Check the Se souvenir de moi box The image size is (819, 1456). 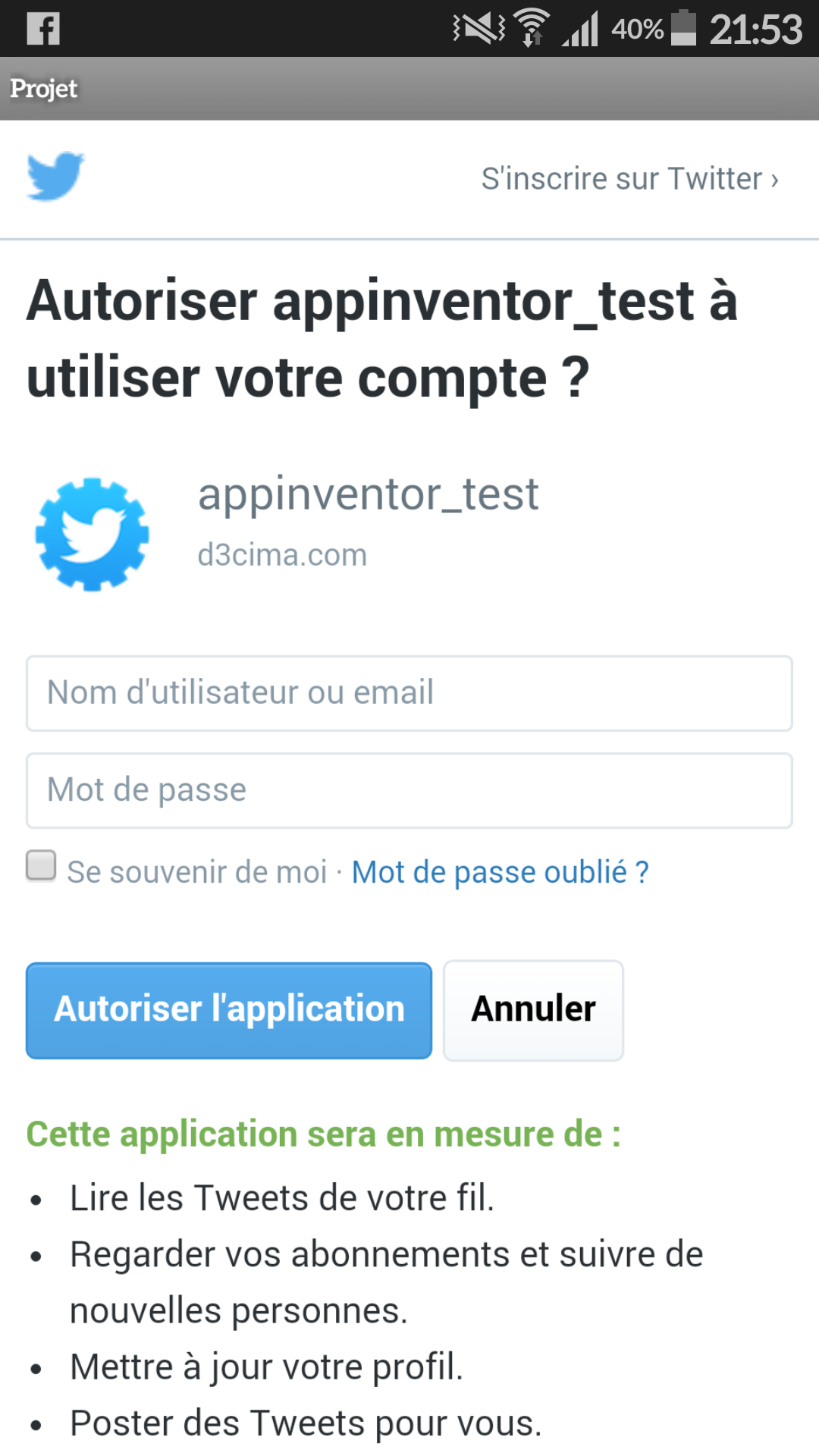coord(41,865)
